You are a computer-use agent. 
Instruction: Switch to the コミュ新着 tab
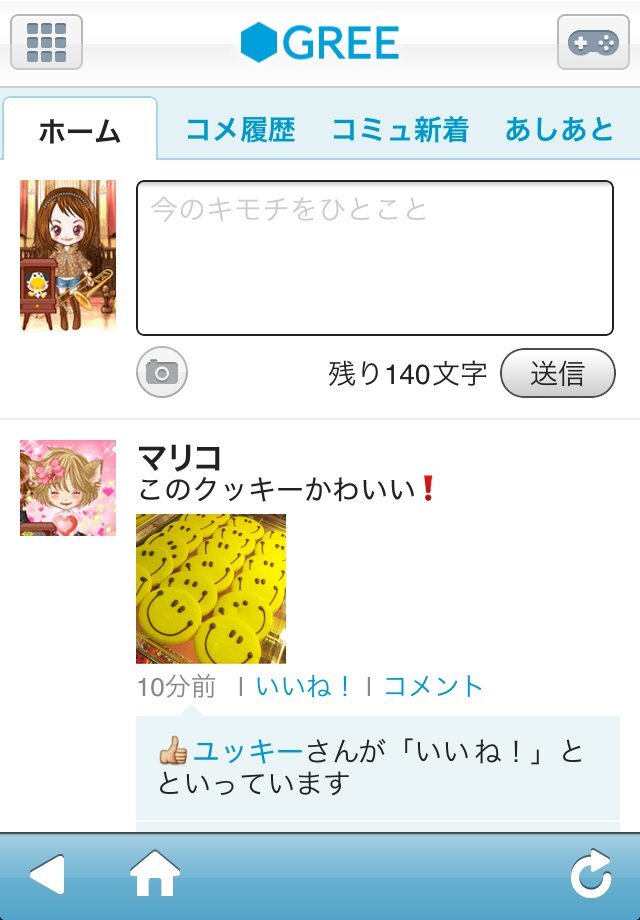coord(399,130)
